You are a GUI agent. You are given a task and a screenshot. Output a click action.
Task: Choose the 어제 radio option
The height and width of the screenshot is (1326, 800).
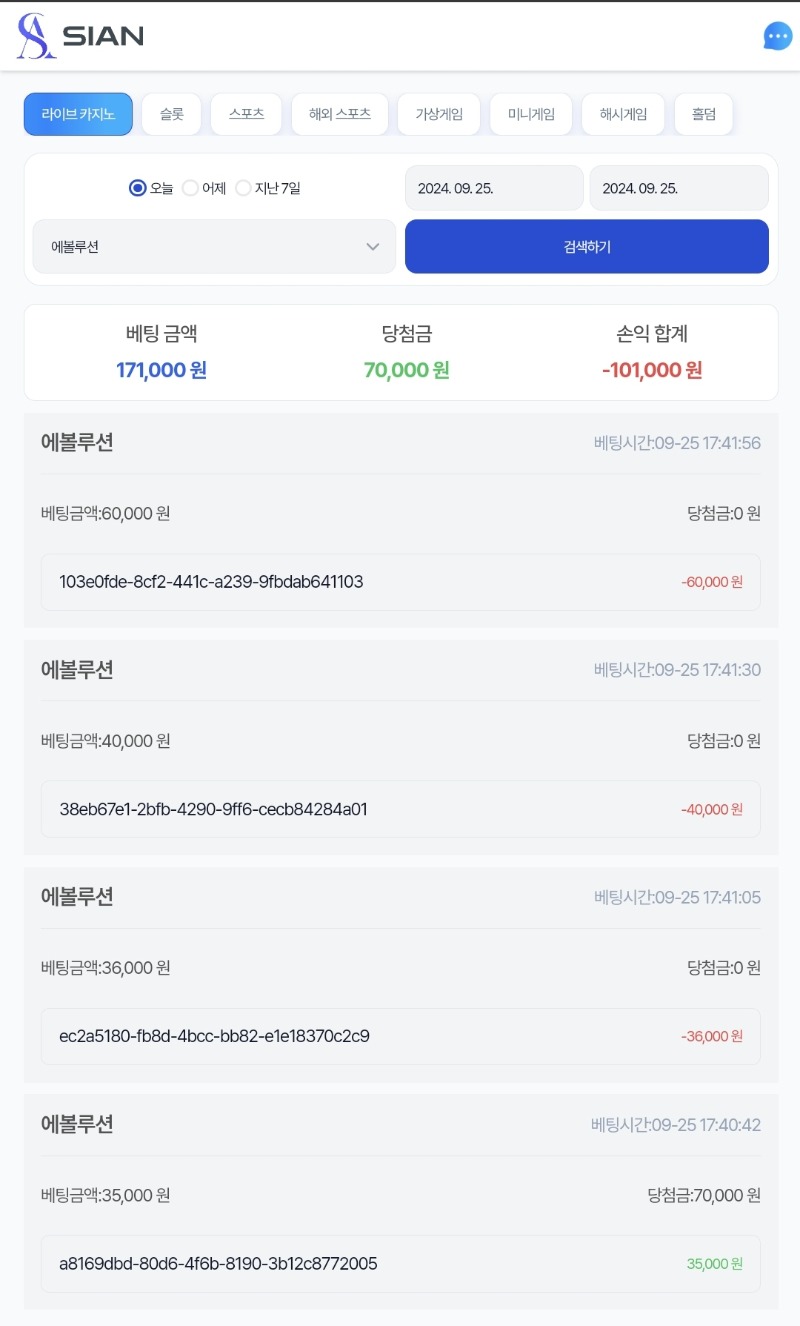click(204, 188)
